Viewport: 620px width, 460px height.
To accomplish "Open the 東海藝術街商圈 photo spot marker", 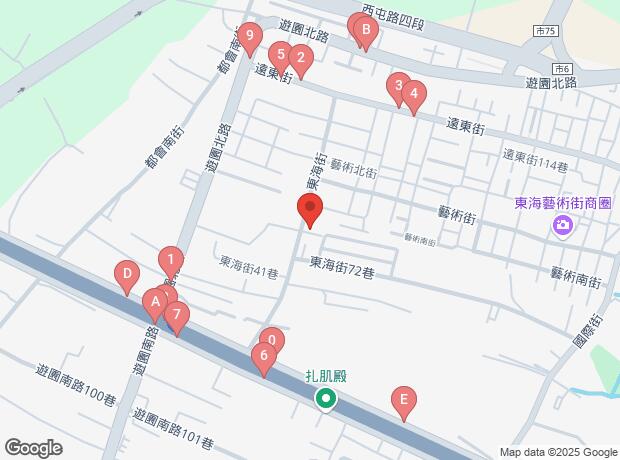I will pyautogui.click(x=563, y=226).
